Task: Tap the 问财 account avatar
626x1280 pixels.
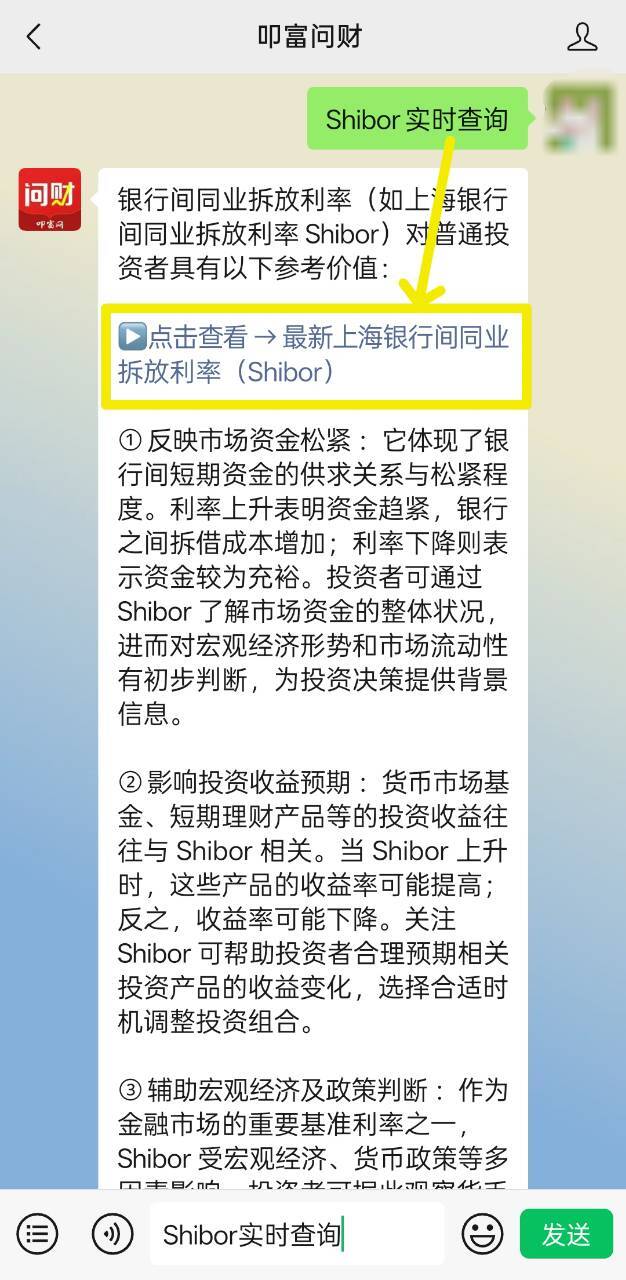Action: pyautogui.click(x=50, y=200)
